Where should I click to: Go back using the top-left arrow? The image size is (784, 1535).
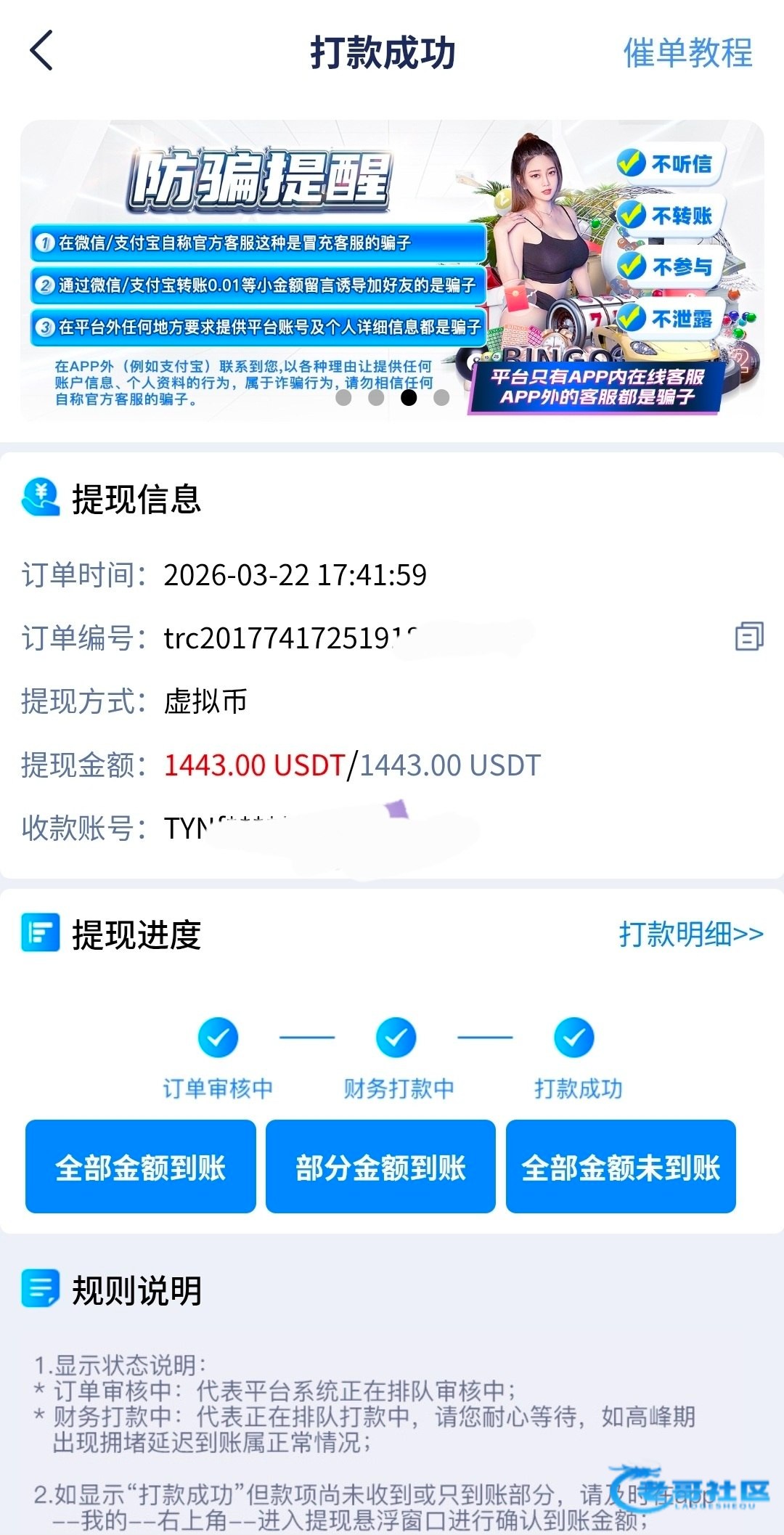click(x=41, y=51)
